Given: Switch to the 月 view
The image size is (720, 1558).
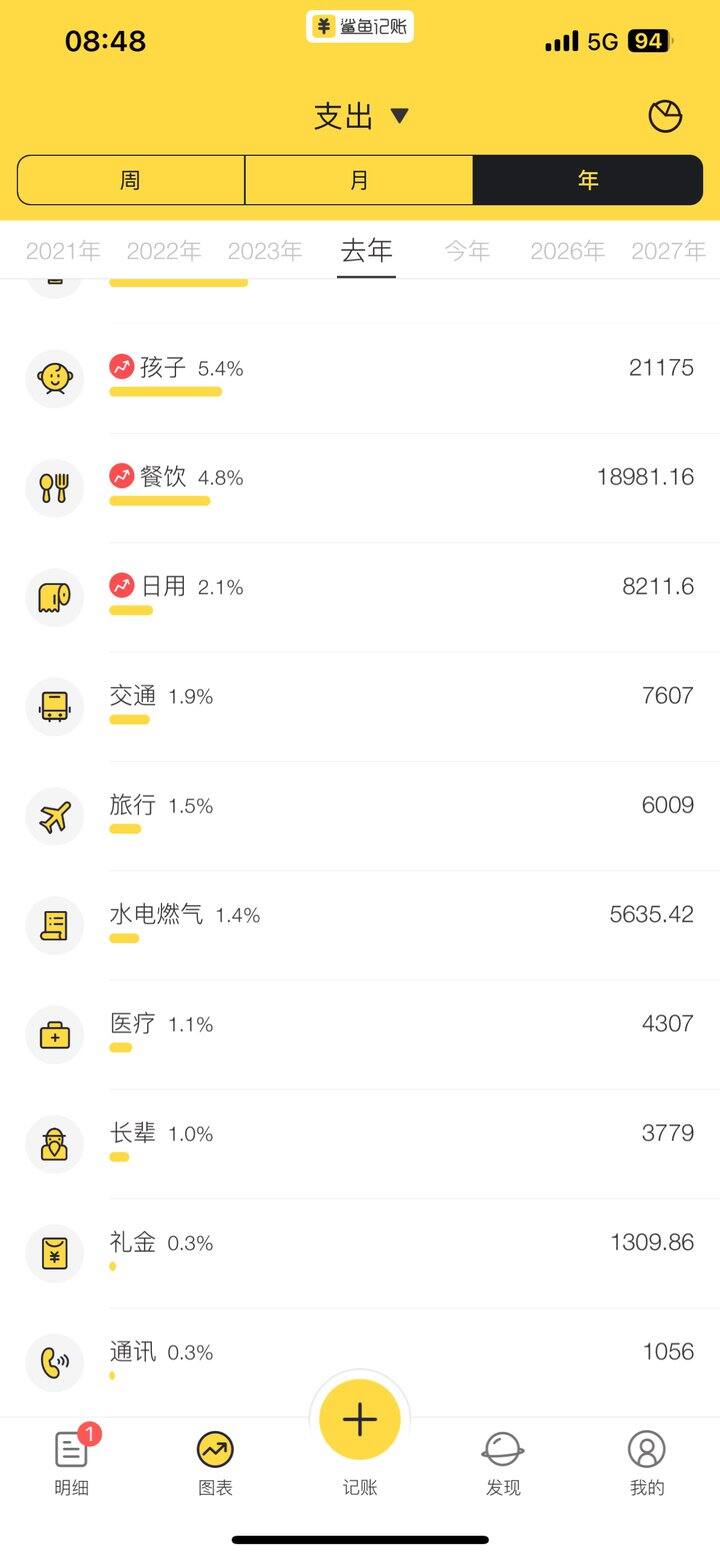Looking at the screenshot, I should pyautogui.click(x=359, y=180).
